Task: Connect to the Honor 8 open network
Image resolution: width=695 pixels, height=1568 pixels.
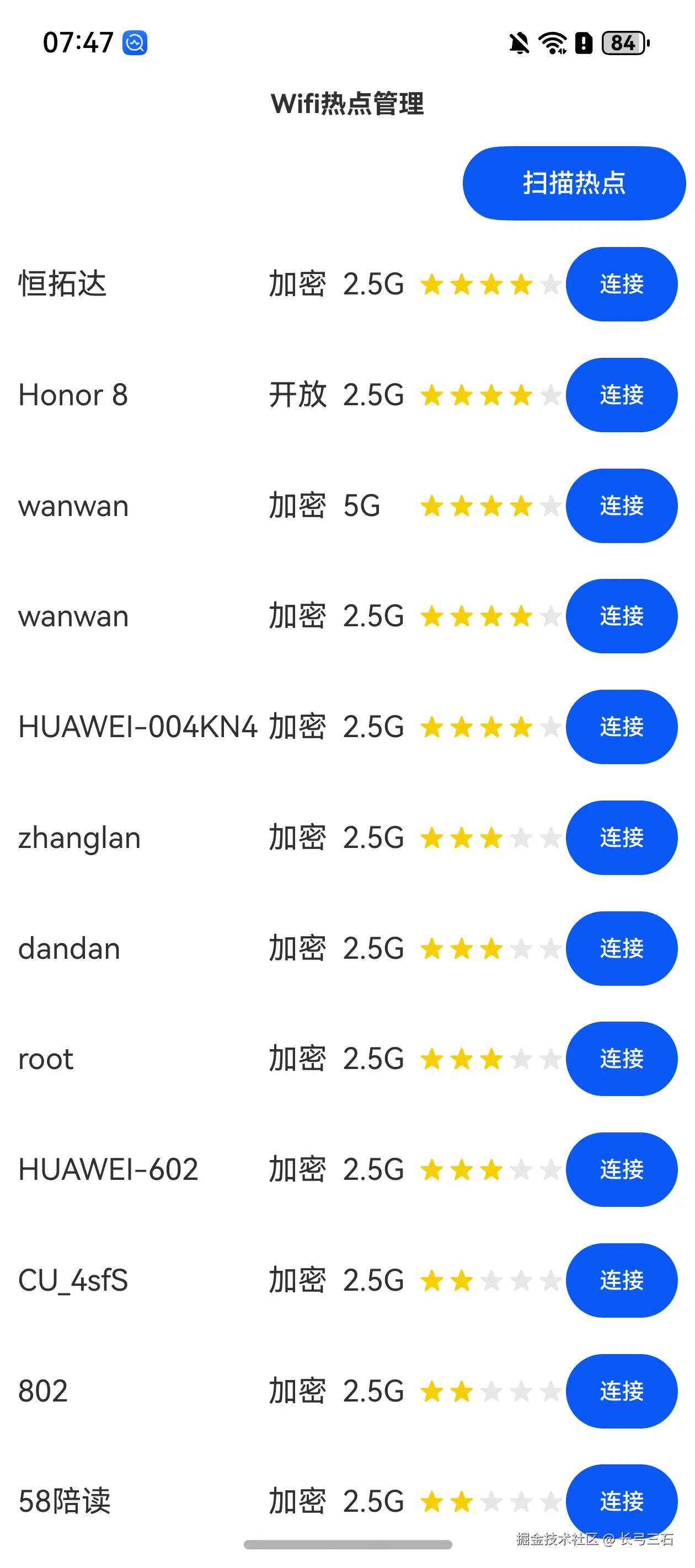Action: 621,394
